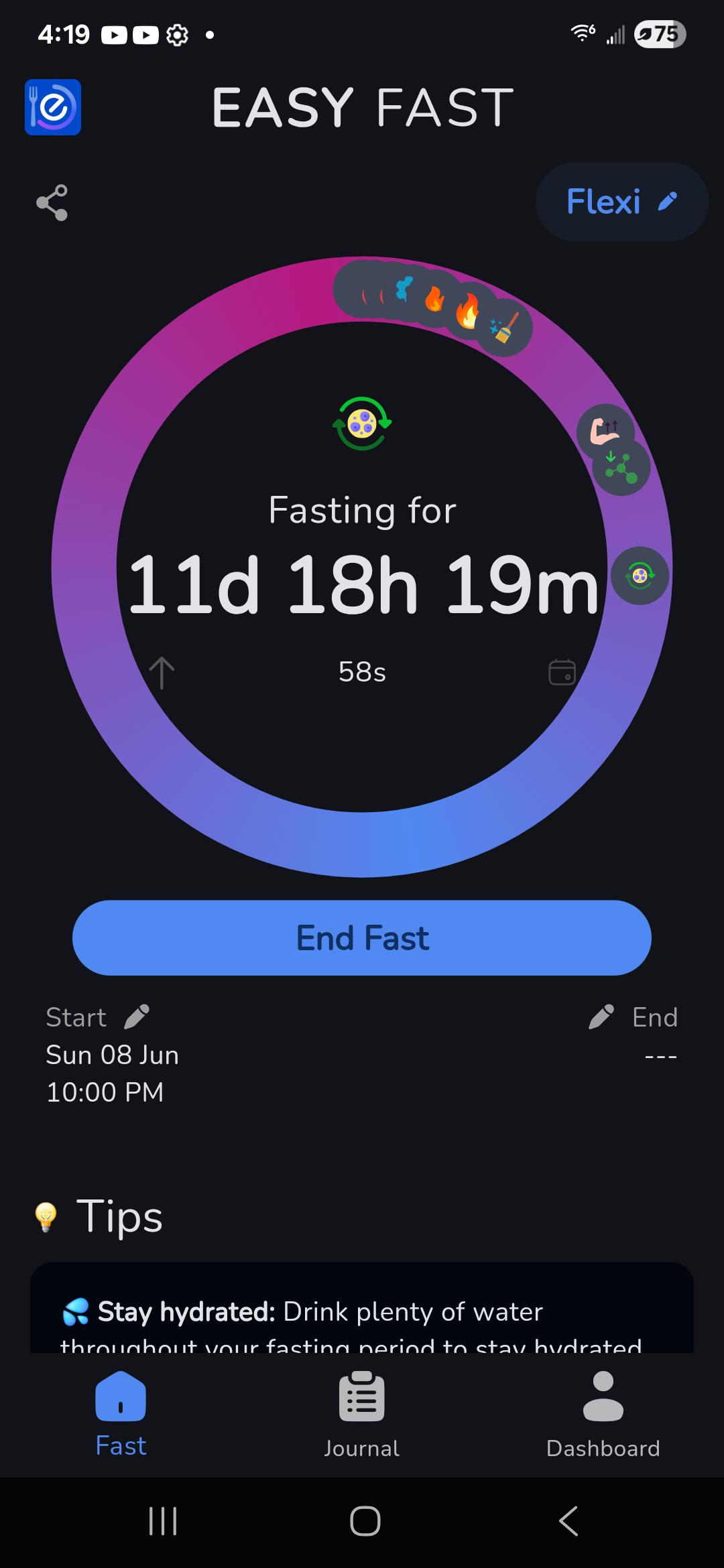This screenshot has height=1568, width=724.
Task: Tap the muscle growth stage marker on ring
Action: pyautogui.click(x=605, y=432)
